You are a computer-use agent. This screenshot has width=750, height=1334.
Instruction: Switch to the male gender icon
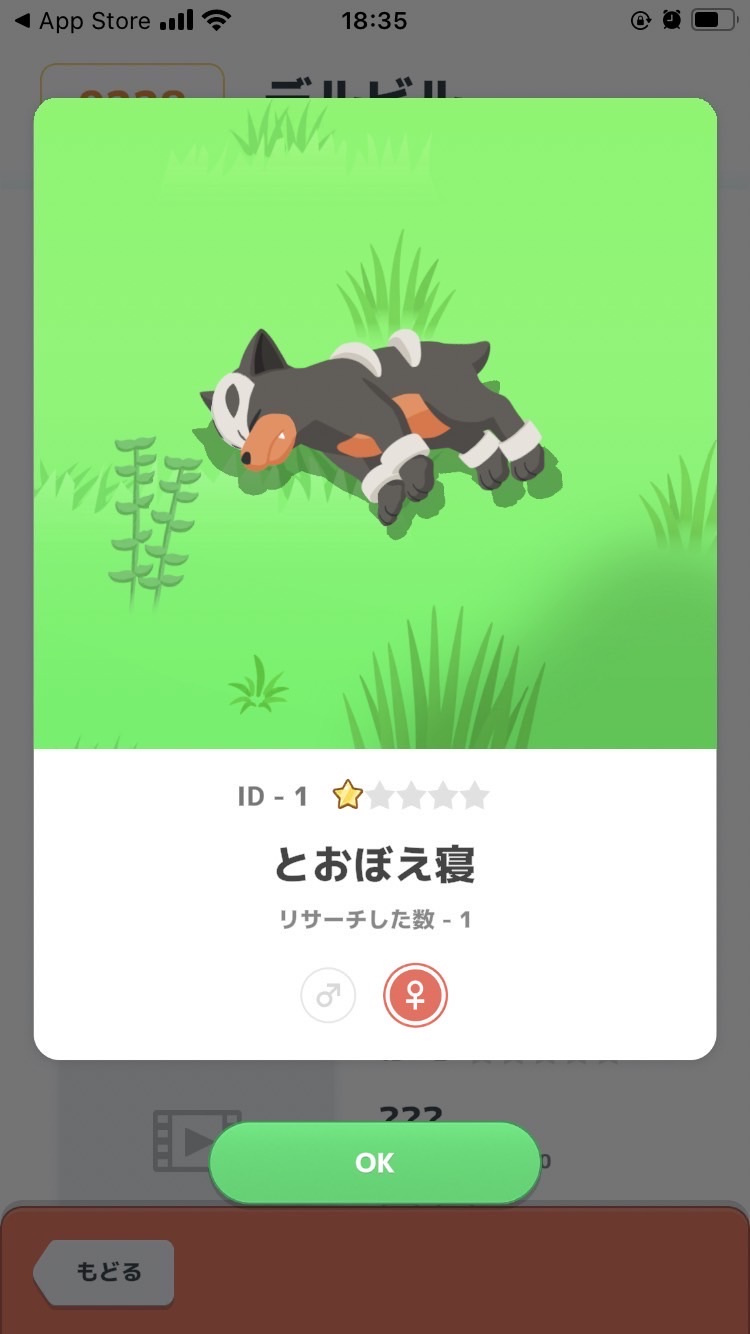tap(328, 996)
